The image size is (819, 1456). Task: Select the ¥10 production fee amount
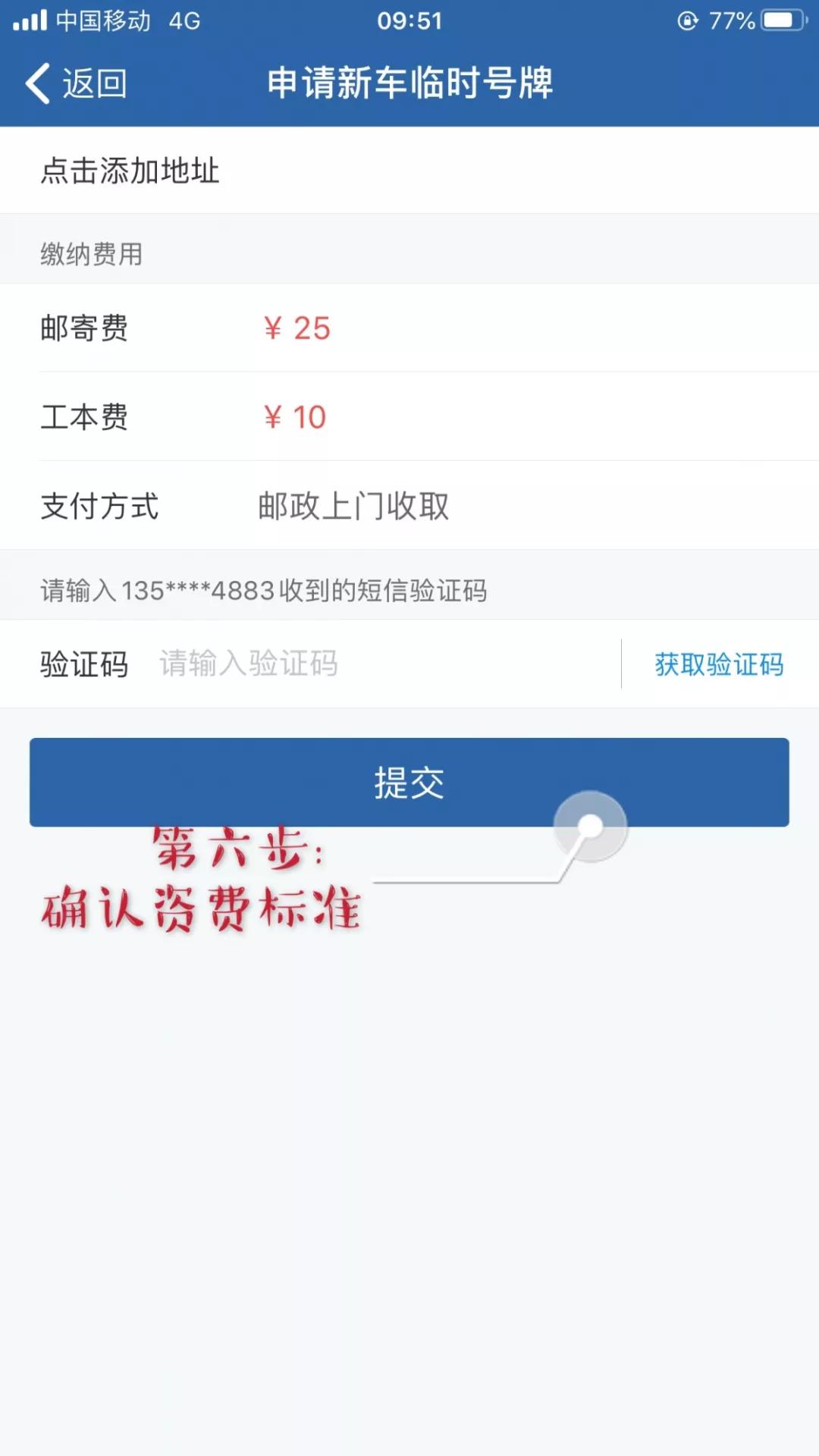[296, 416]
